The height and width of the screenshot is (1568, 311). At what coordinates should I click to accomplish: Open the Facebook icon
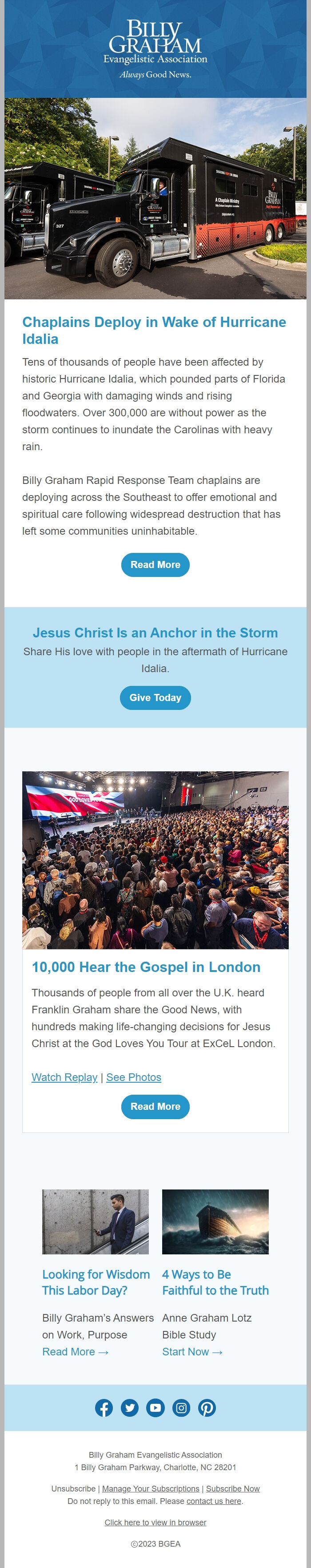coord(104,1407)
